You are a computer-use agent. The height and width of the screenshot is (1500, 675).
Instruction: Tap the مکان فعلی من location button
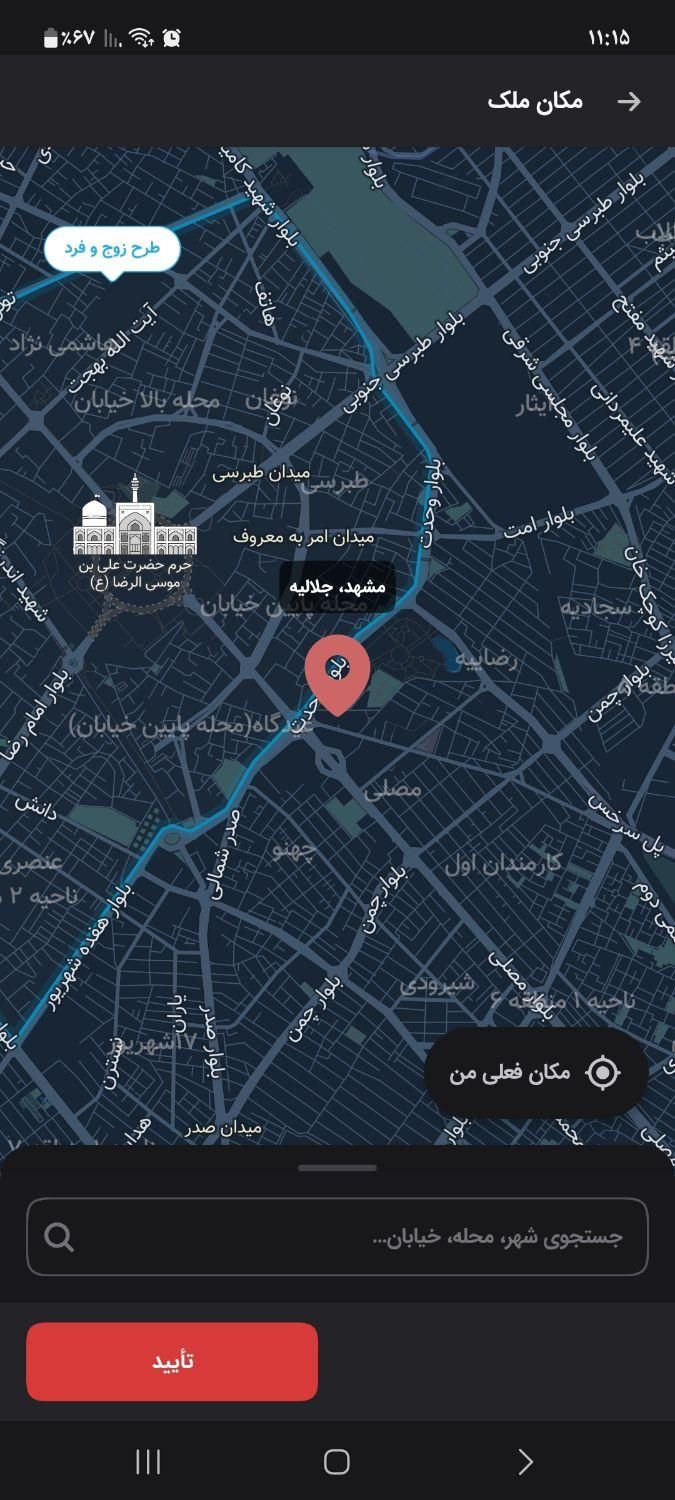[x=536, y=1073]
